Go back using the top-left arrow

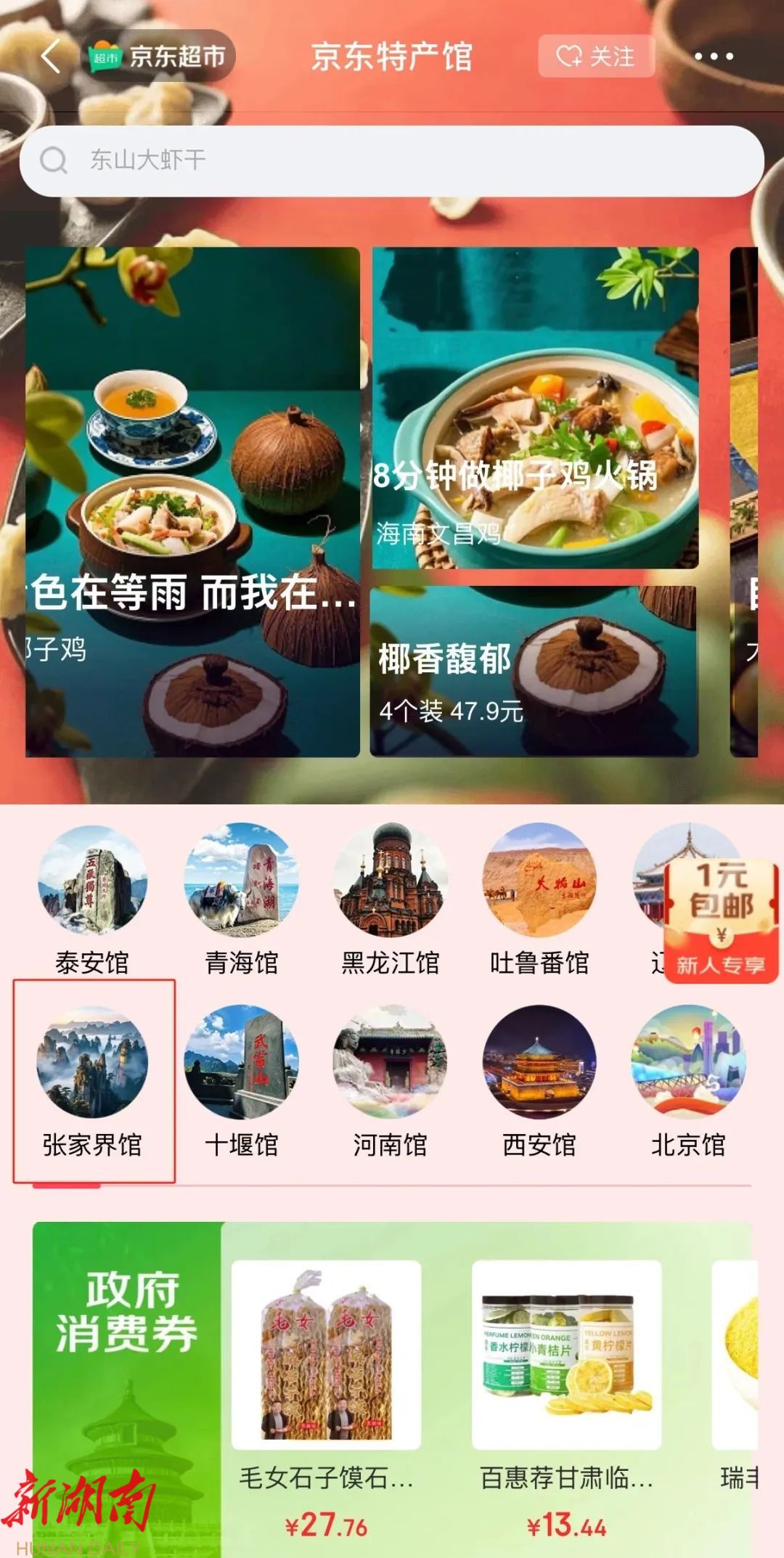51,56
